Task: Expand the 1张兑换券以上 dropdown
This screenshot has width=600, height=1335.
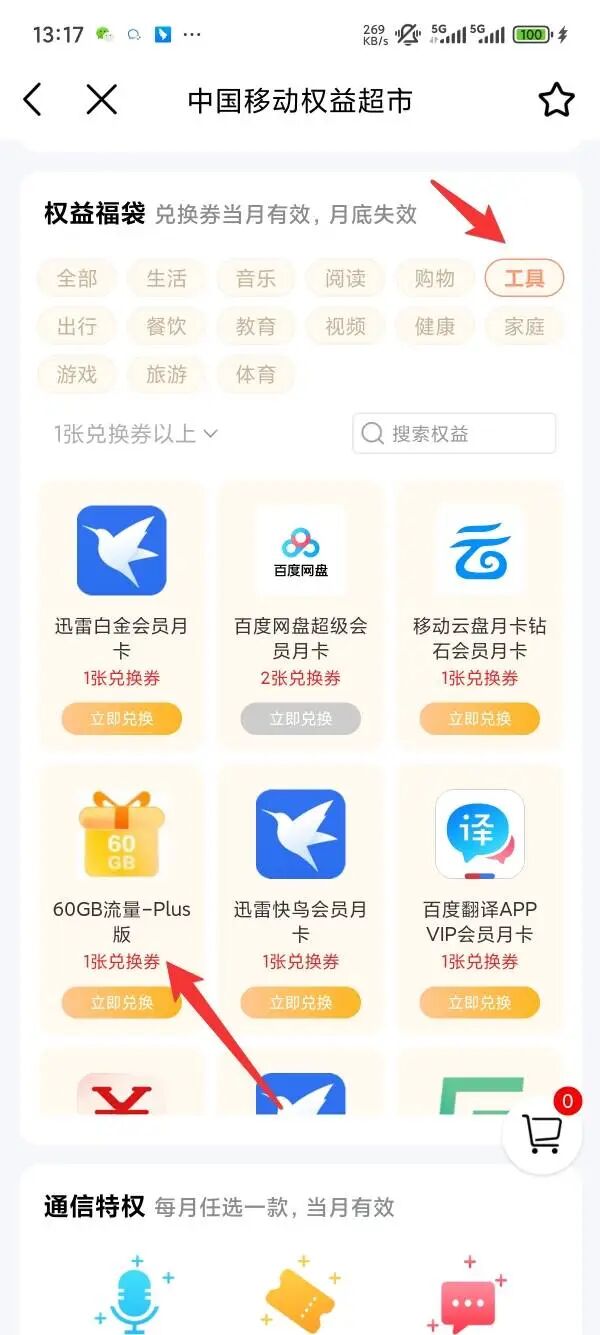Action: pyautogui.click(x=136, y=433)
